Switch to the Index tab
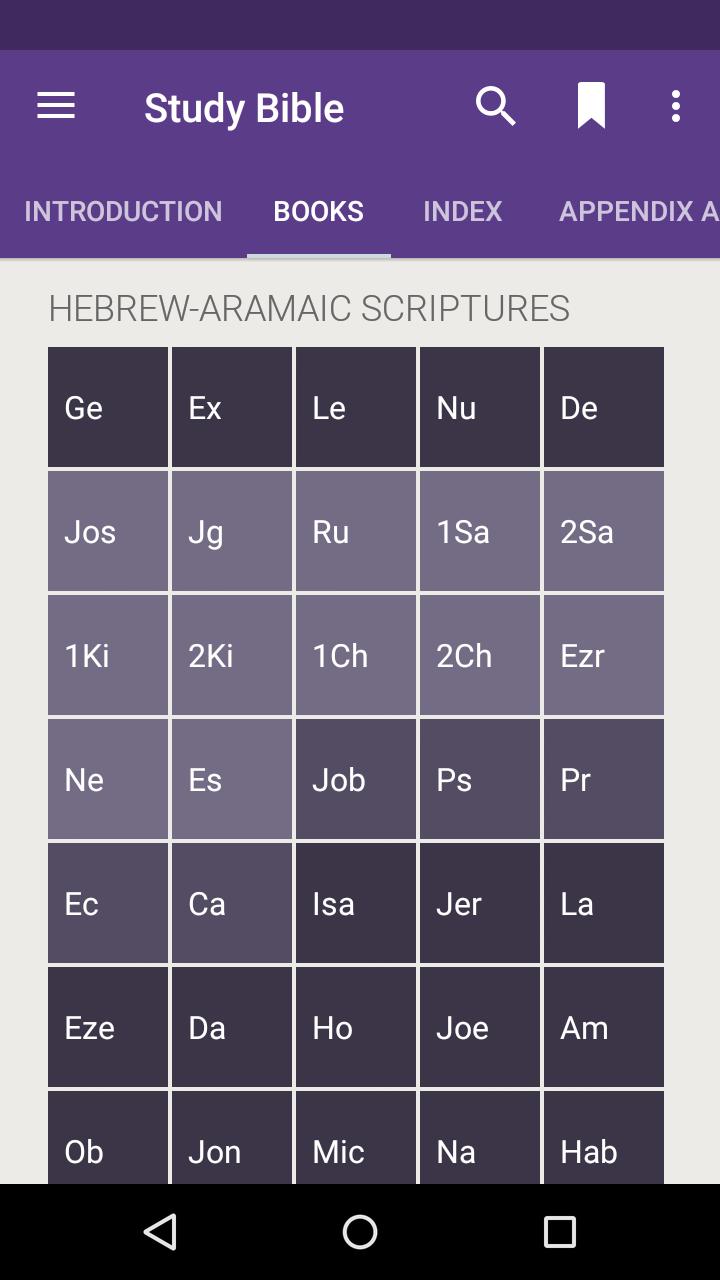 click(x=462, y=211)
